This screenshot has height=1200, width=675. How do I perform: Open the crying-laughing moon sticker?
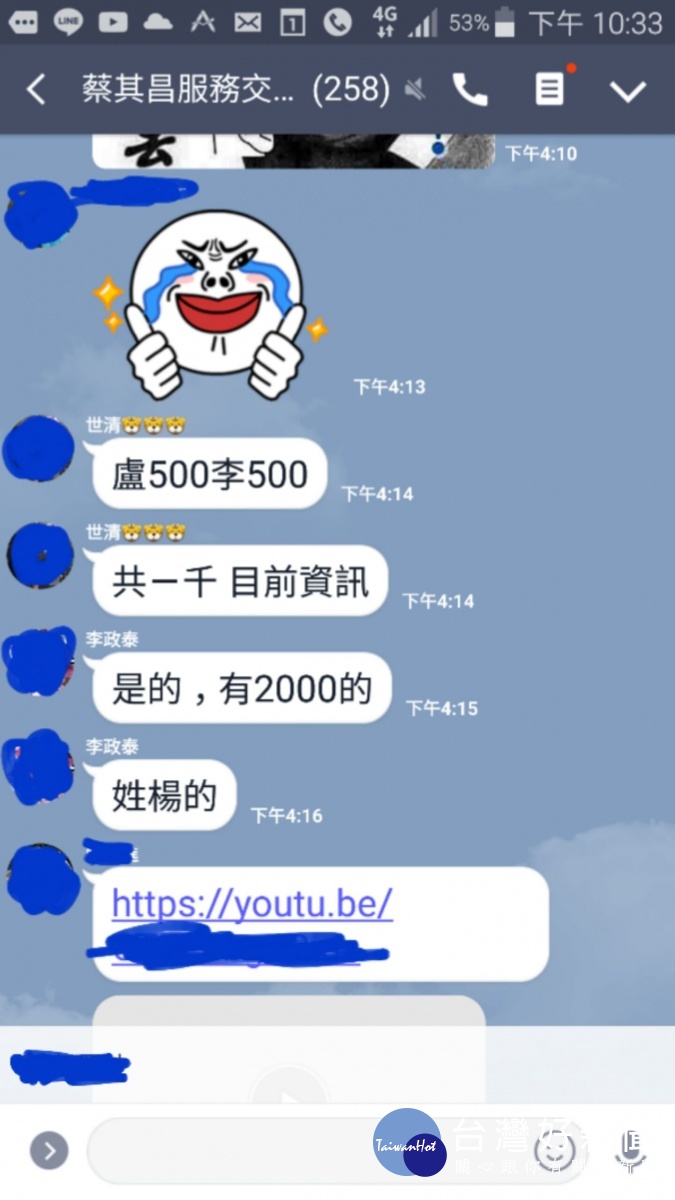click(216, 300)
